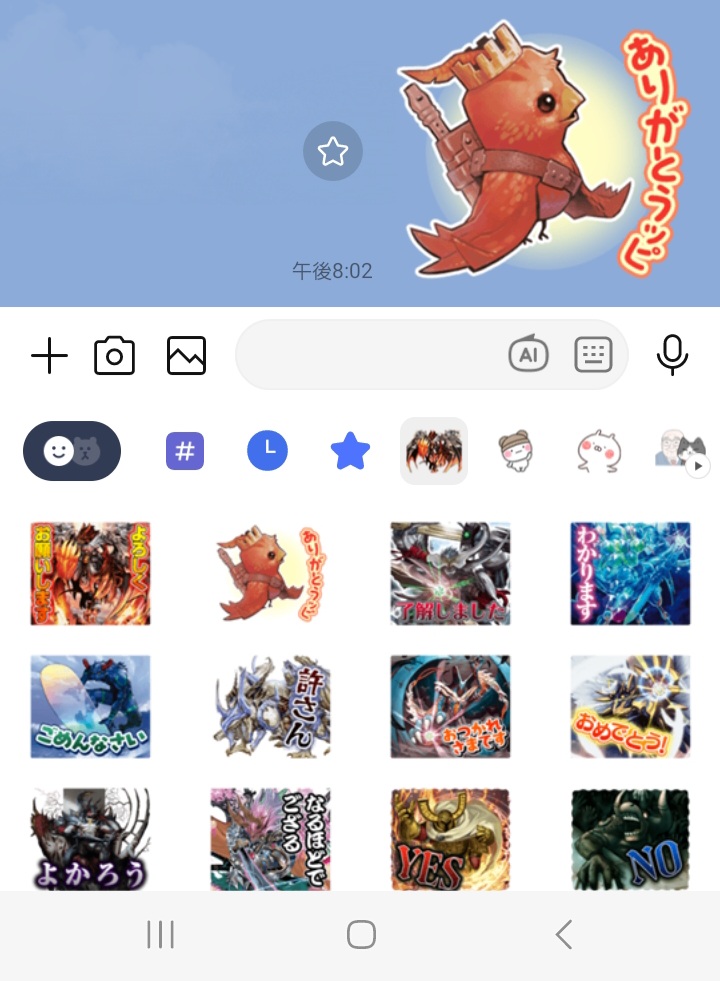Switch to the keyboard
This screenshot has width=720, height=981.
pyautogui.click(x=593, y=354)
